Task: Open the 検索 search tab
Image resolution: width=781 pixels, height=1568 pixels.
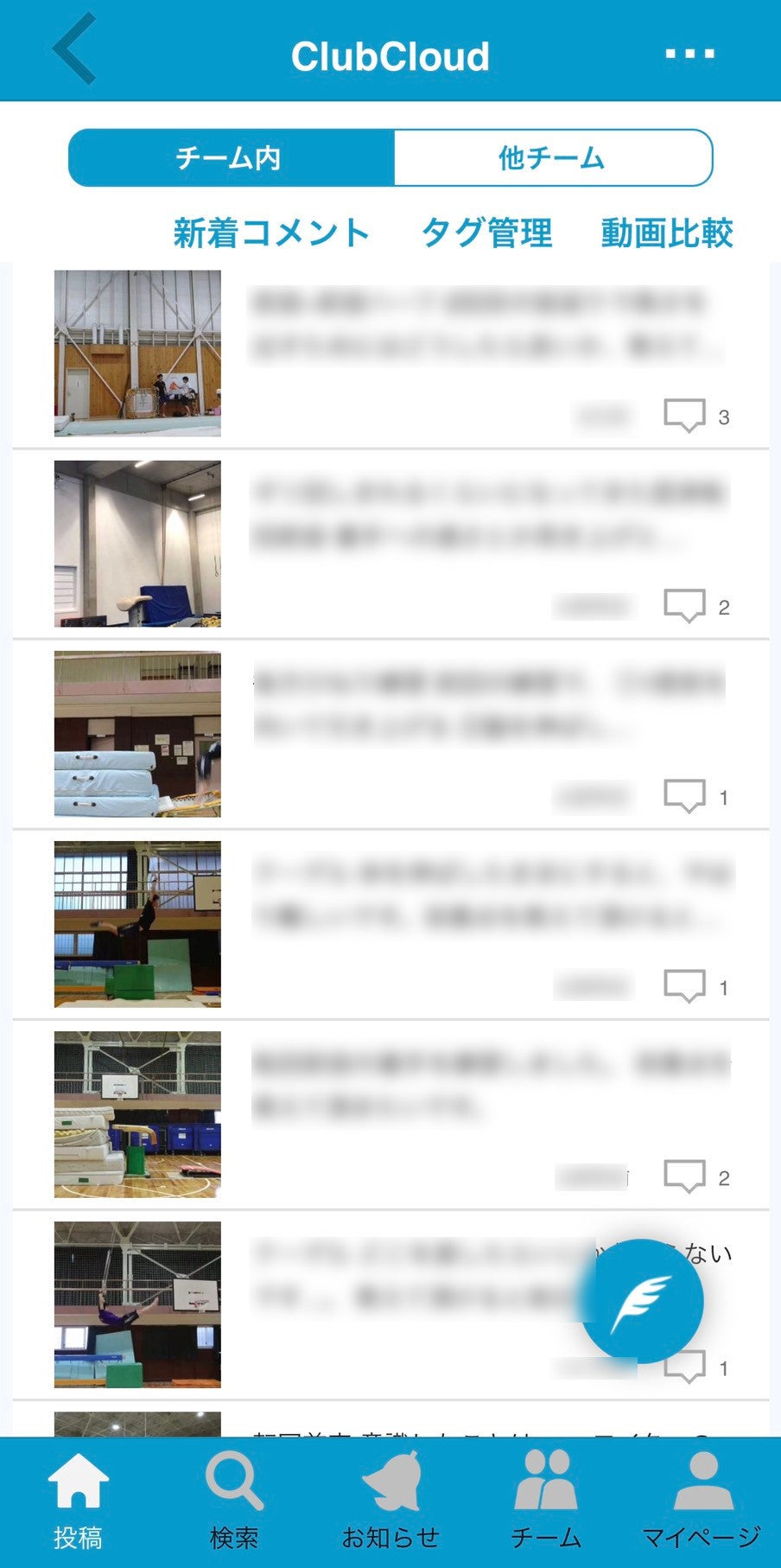Action: [234, 1501]
